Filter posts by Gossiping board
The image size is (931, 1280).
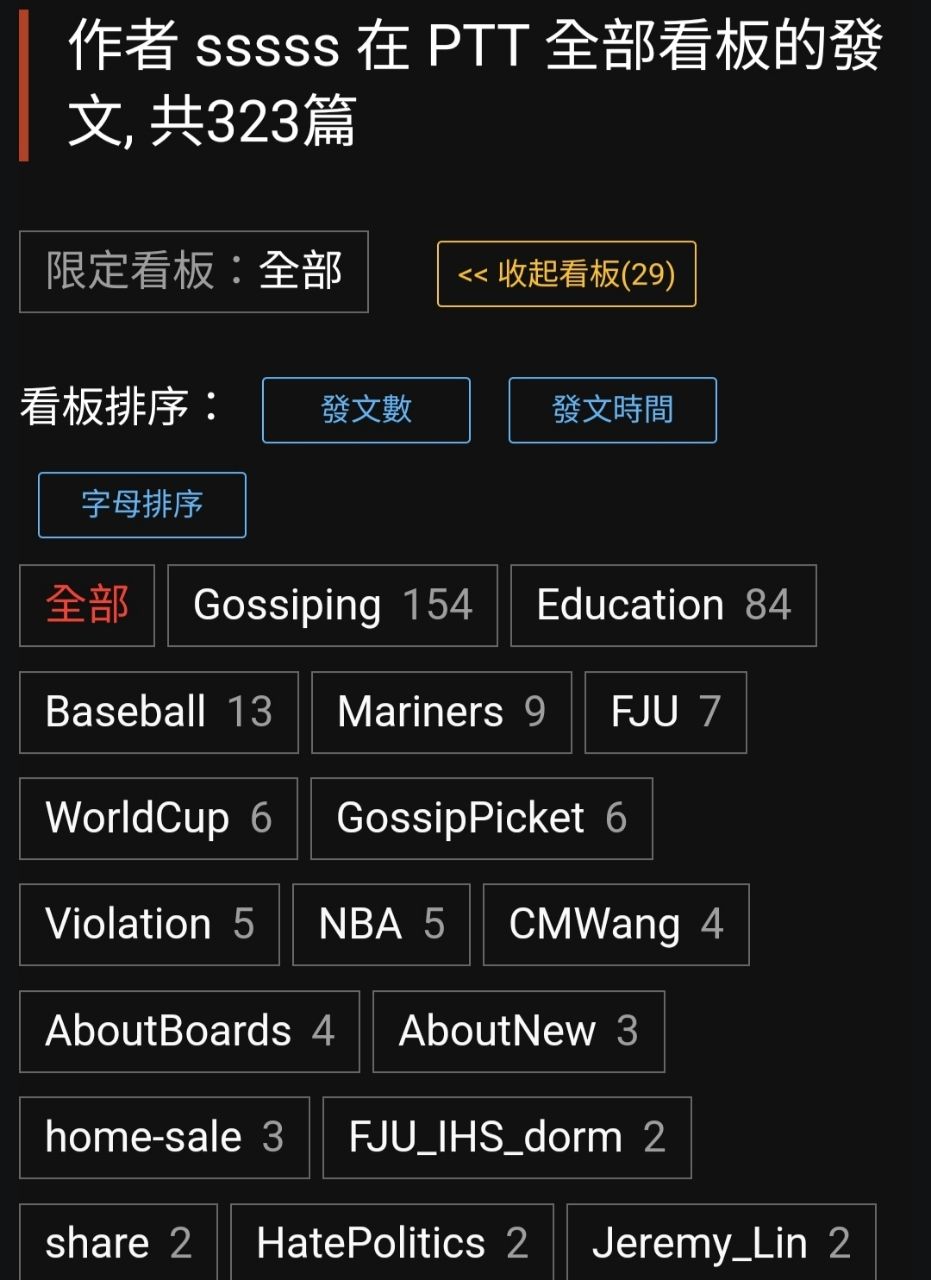[332, 605]
